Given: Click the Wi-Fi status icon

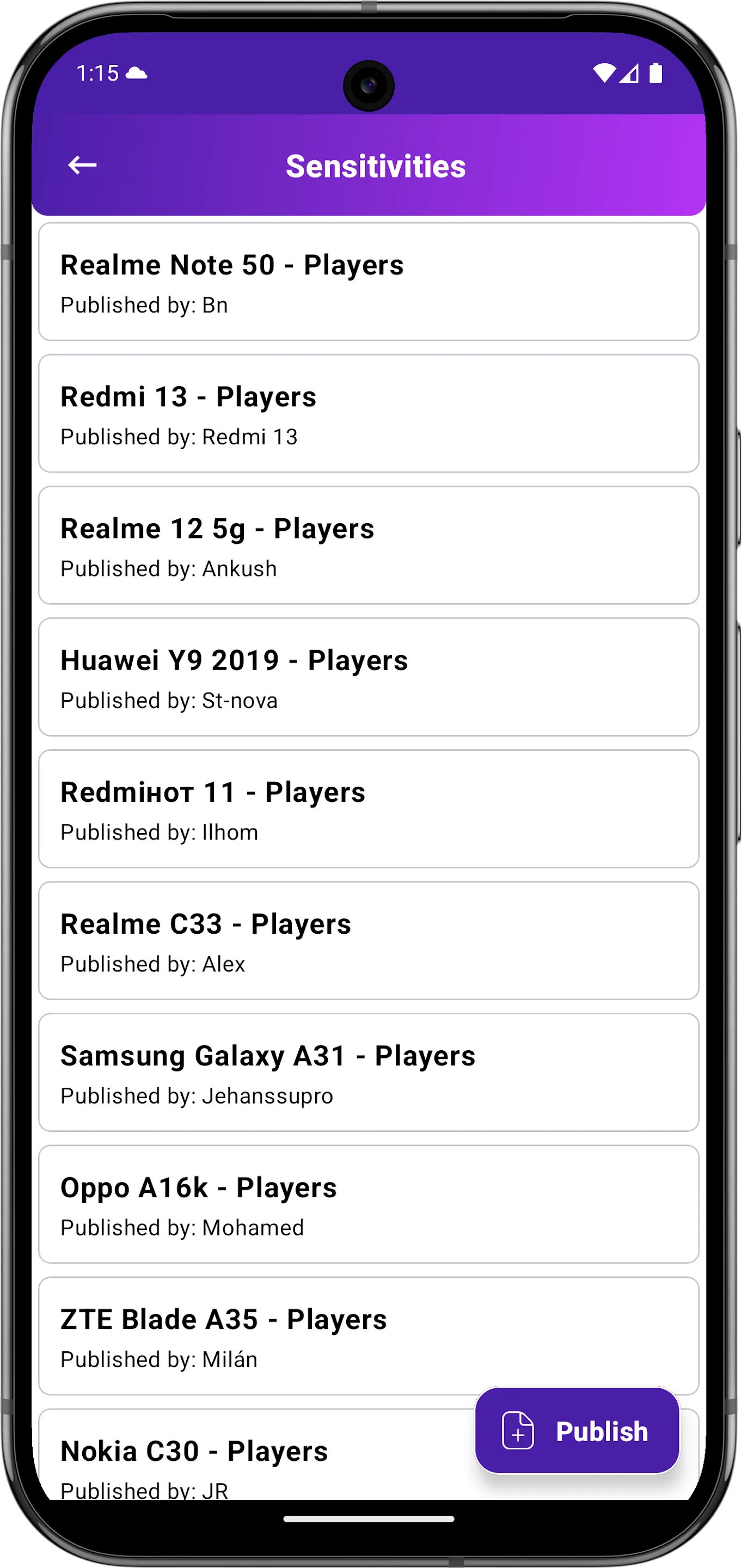Looking at the screenshot, I should tap(604, 72).
